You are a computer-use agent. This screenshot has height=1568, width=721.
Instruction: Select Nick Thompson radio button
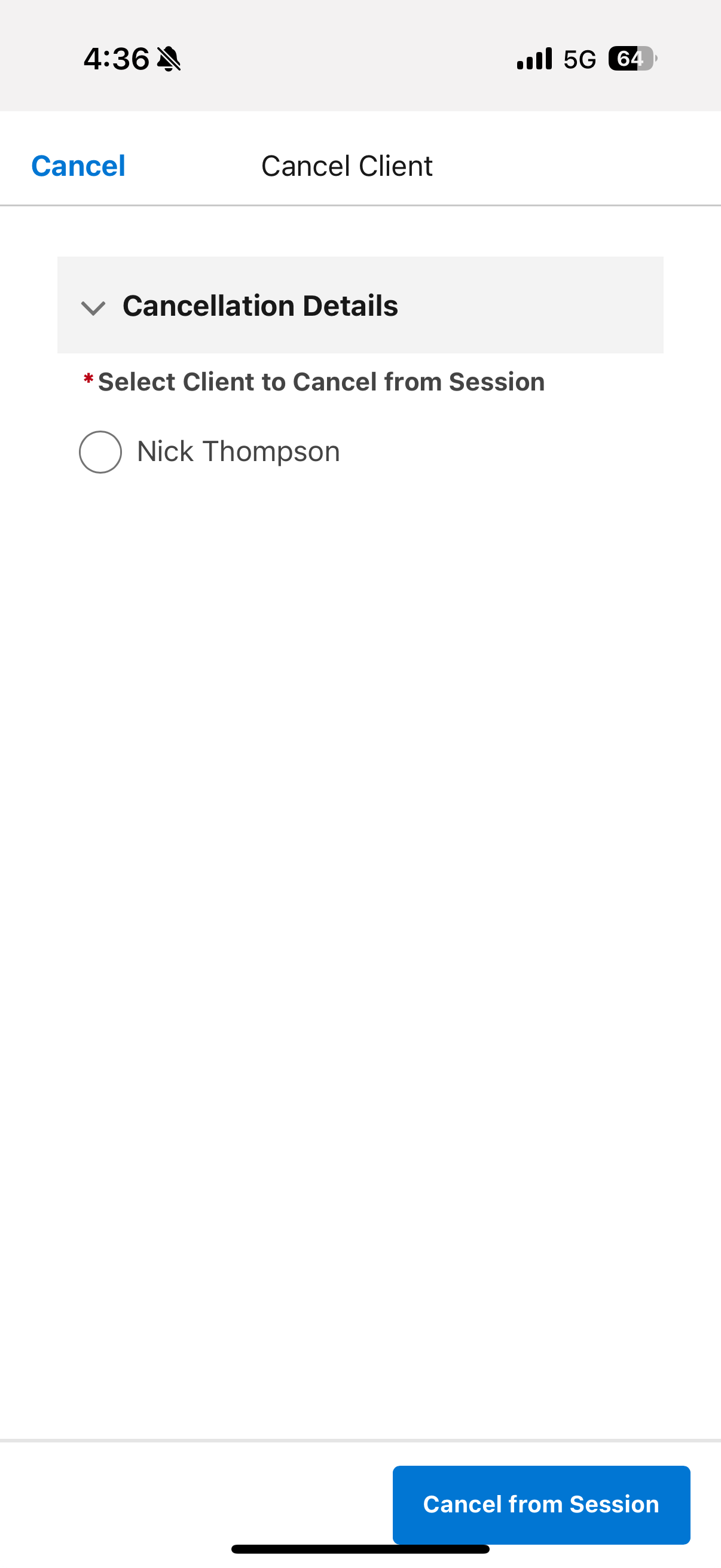click(100, 452)
